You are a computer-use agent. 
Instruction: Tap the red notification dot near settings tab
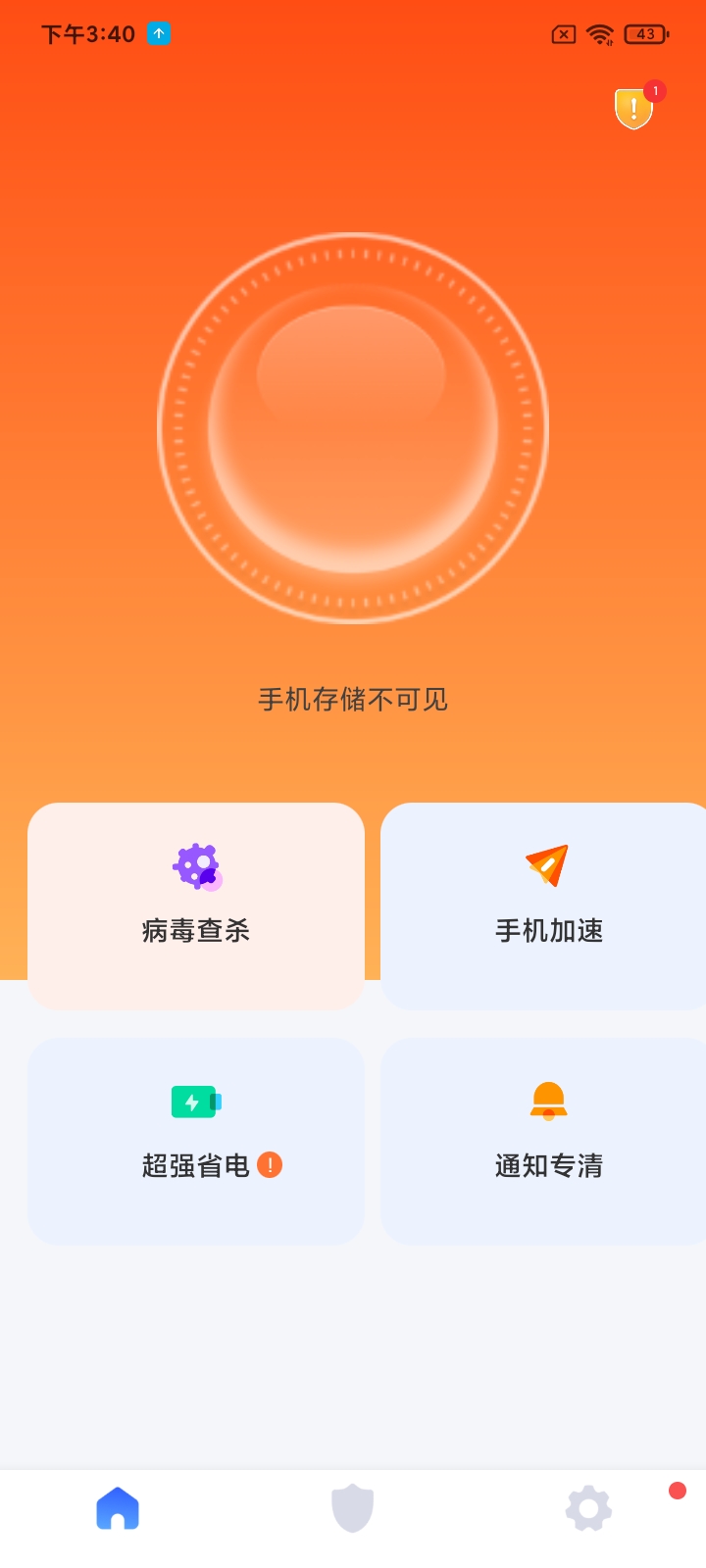(677, 1489)
